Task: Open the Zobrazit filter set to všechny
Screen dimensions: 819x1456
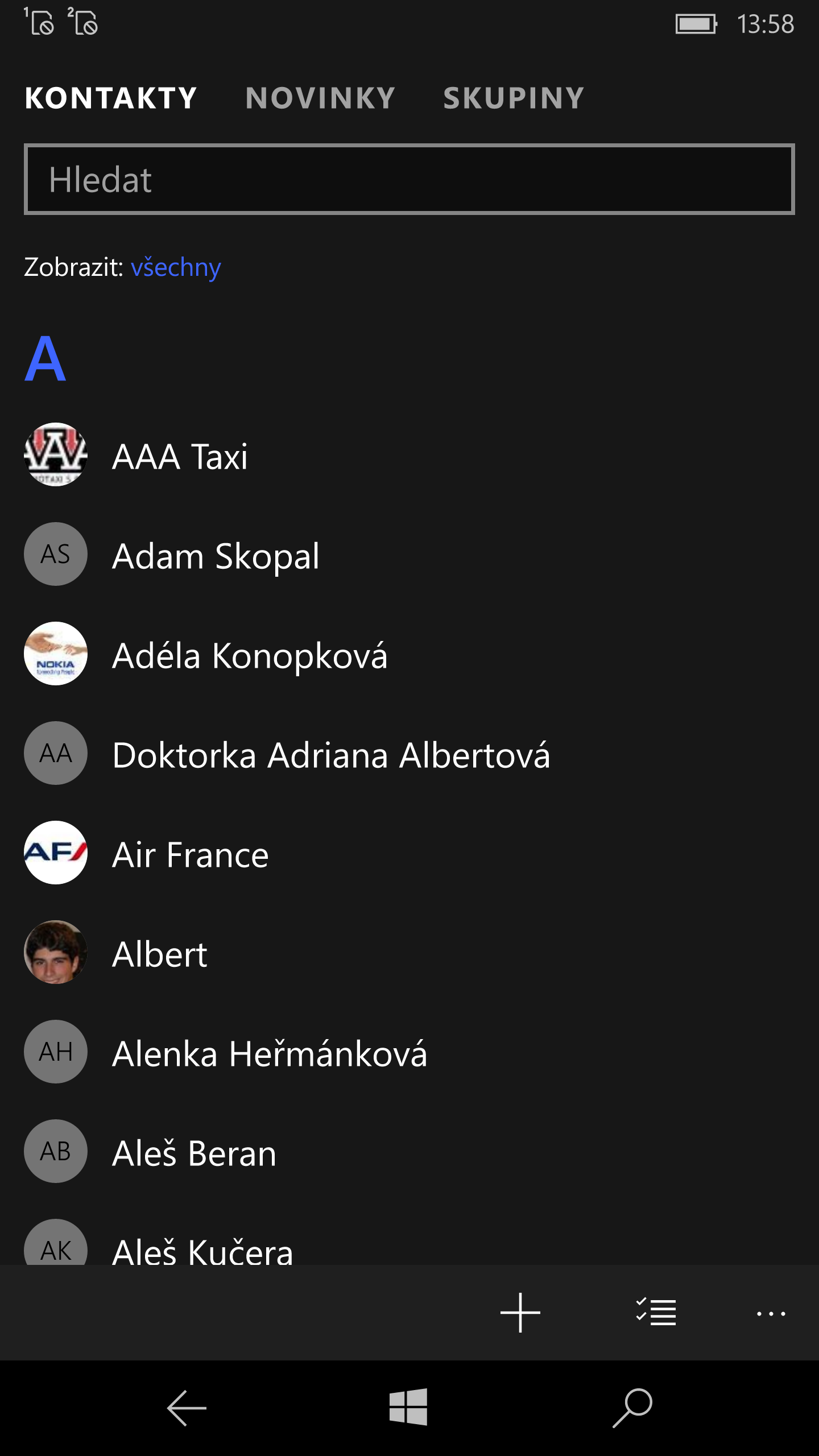Action: [175, 267]
